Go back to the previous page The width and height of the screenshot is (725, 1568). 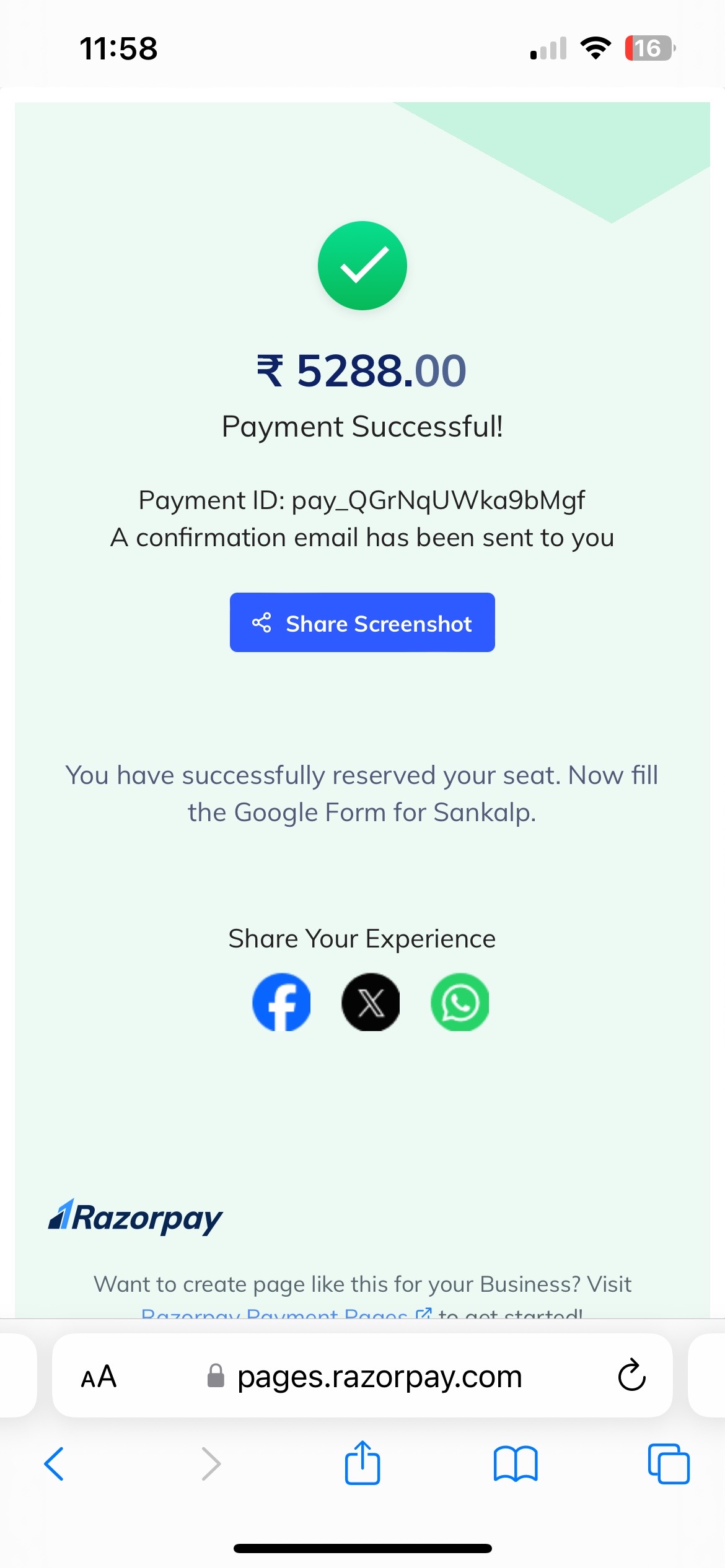click(x=54, y=1464)
